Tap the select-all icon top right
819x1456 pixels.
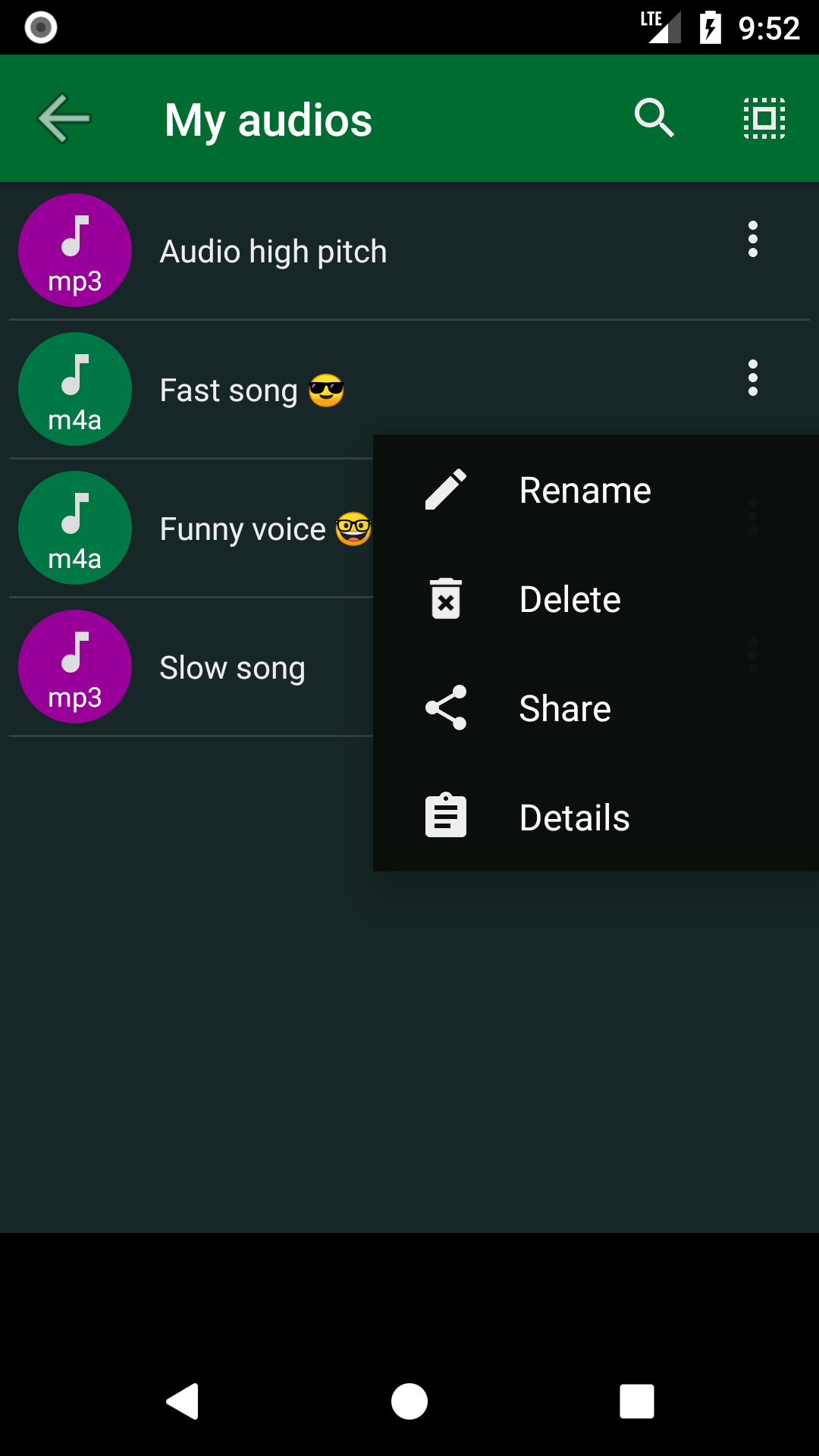click(x=764, y=118)
